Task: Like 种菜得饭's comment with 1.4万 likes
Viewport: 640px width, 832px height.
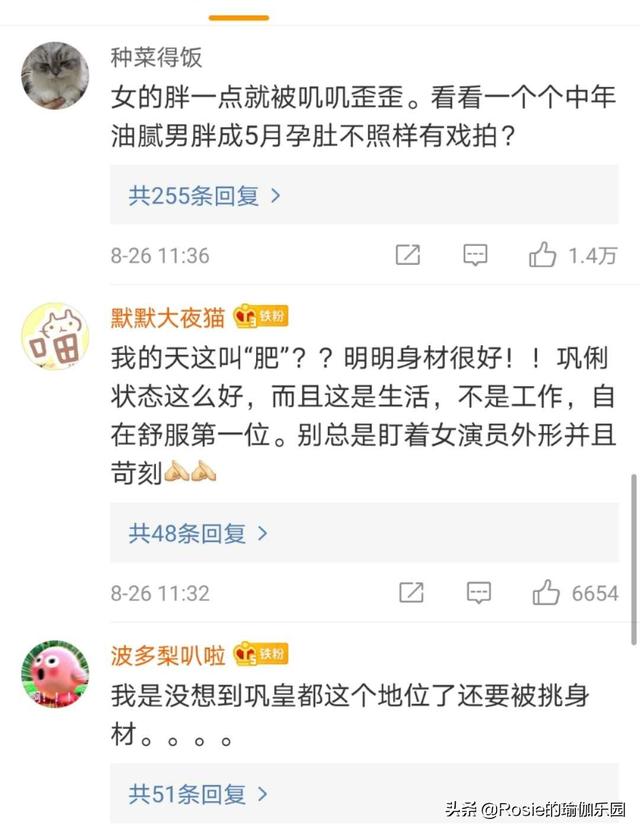Action: coord(543,255)
